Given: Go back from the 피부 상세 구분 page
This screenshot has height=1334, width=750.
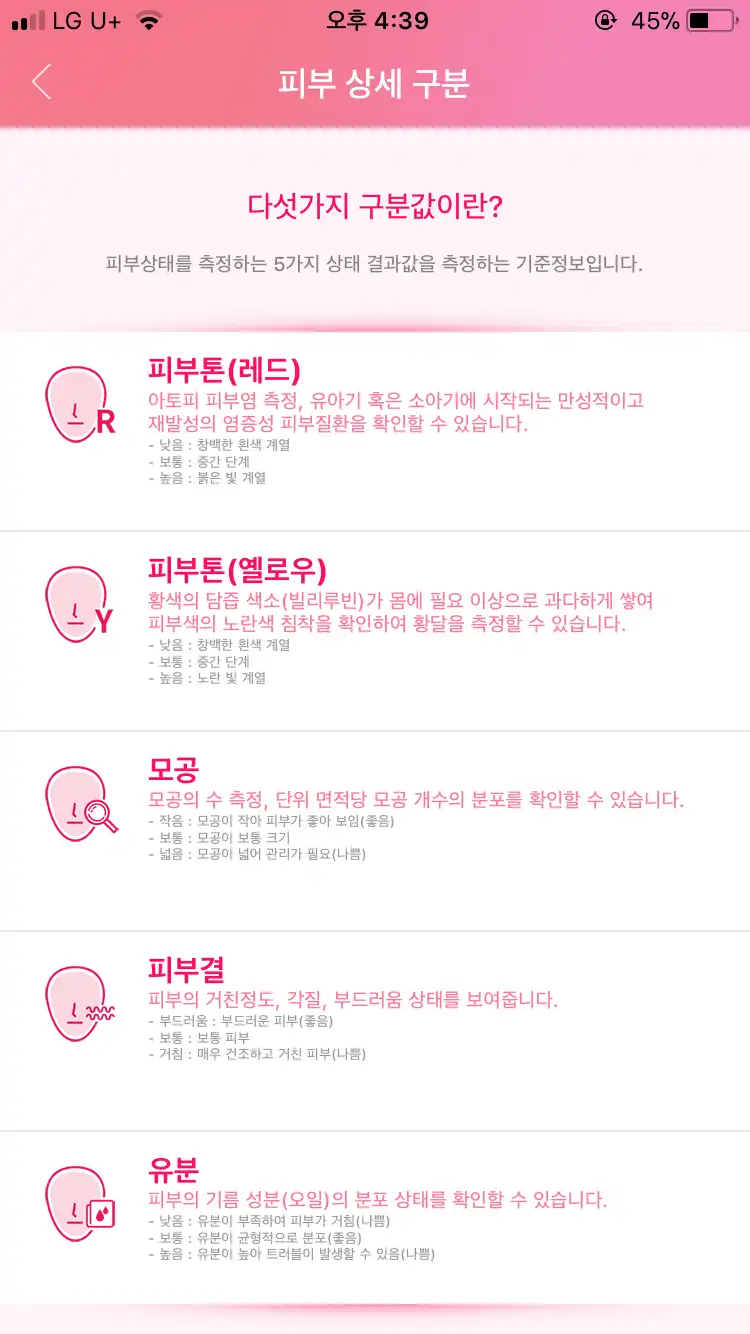Looking at the screenshot, I should 41,82.
